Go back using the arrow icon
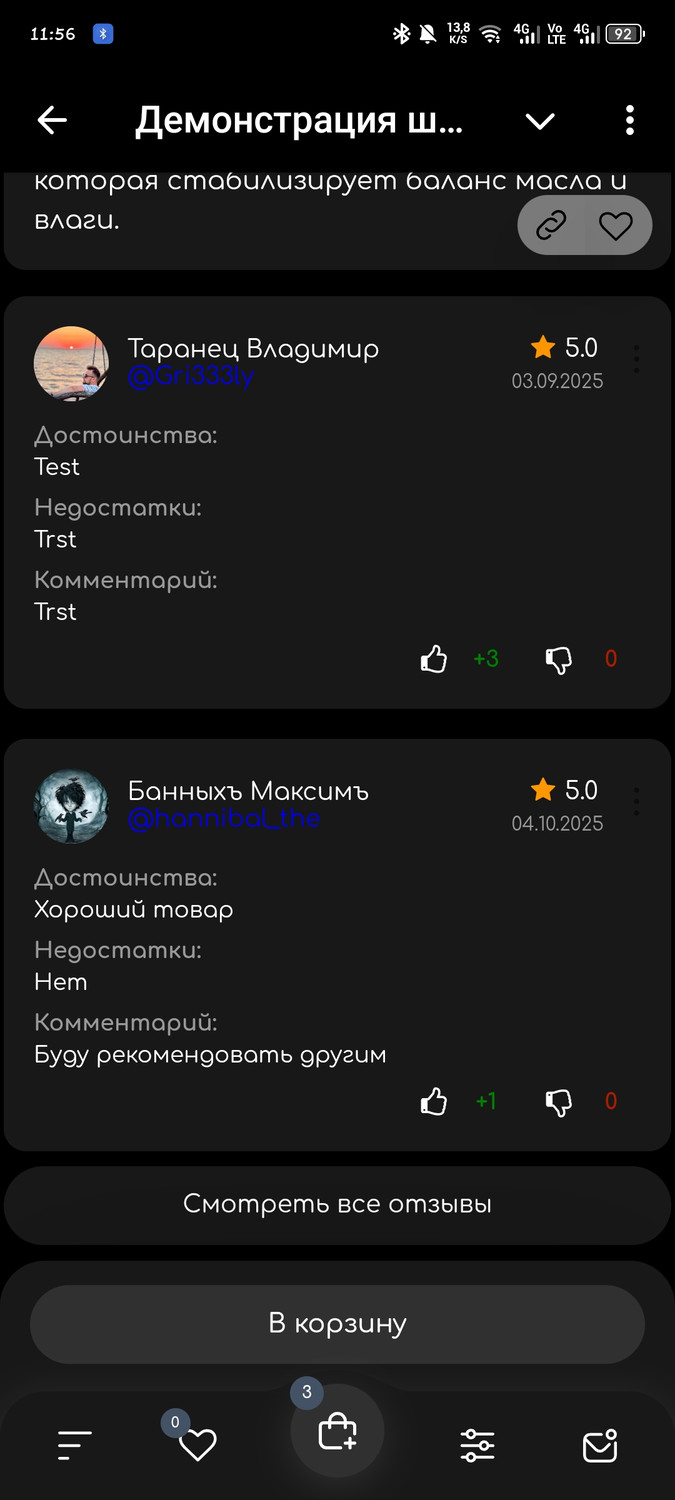 [x=52, y=121]
